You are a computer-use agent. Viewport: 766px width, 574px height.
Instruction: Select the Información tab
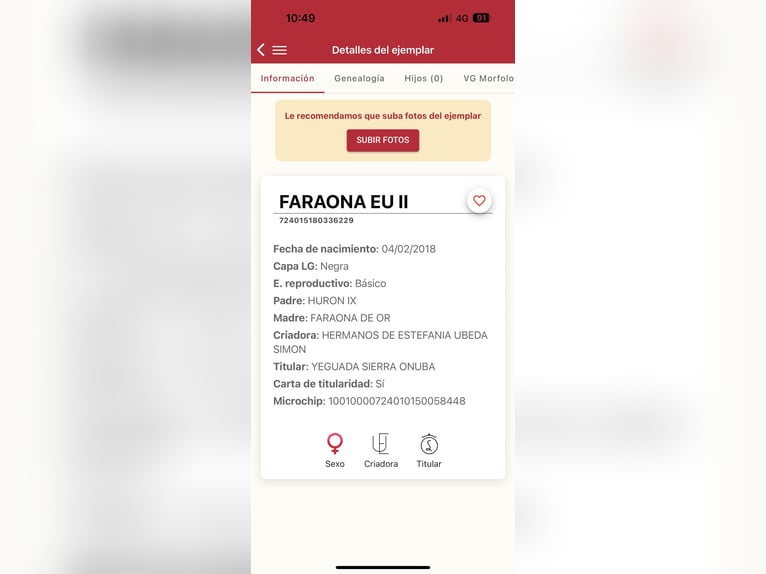(x=287, y=78)
